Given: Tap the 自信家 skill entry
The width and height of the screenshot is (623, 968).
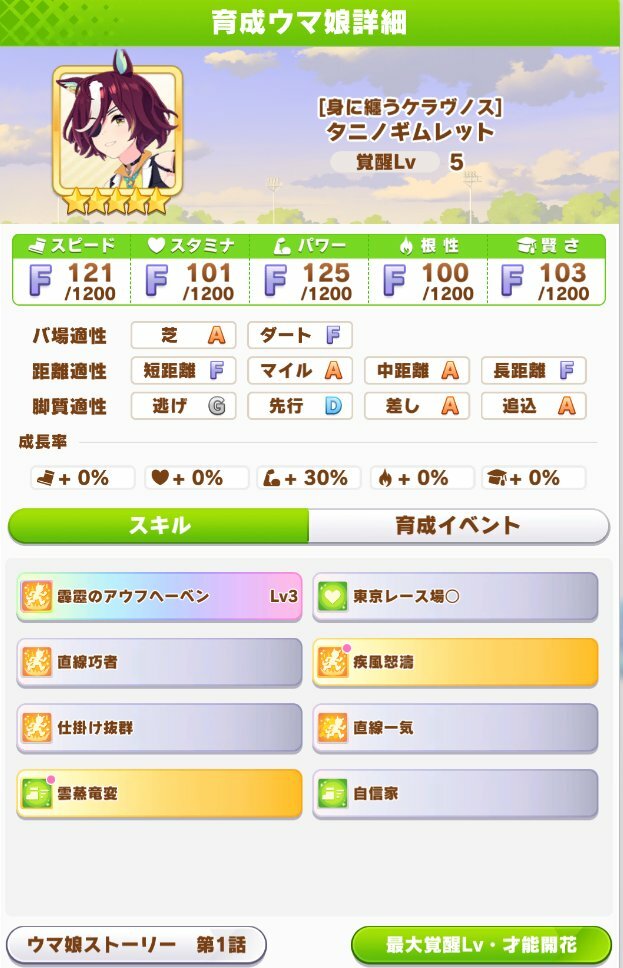Looking at the screenshot, I should (x=455, y=794).
